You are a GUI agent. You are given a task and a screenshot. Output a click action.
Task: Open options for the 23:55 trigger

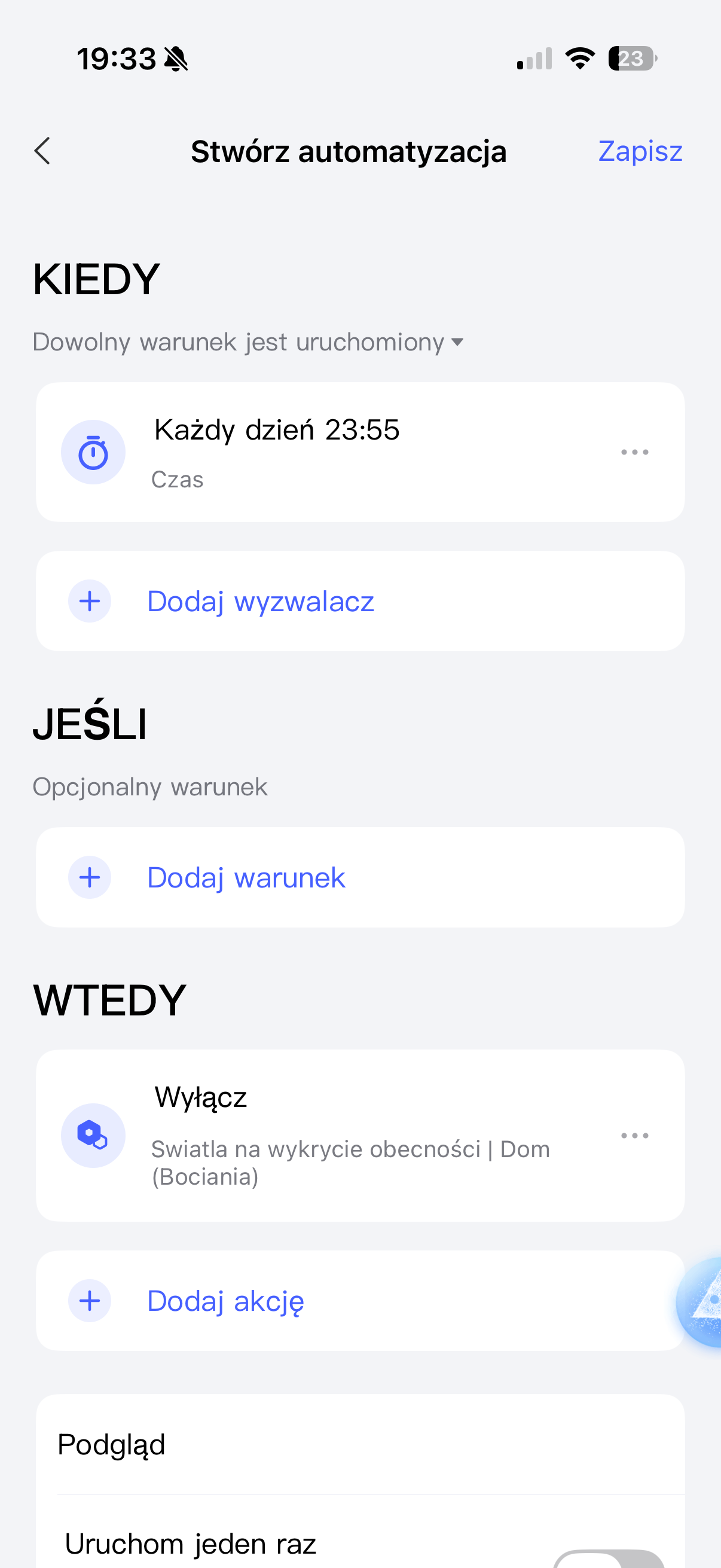[634, 452]
